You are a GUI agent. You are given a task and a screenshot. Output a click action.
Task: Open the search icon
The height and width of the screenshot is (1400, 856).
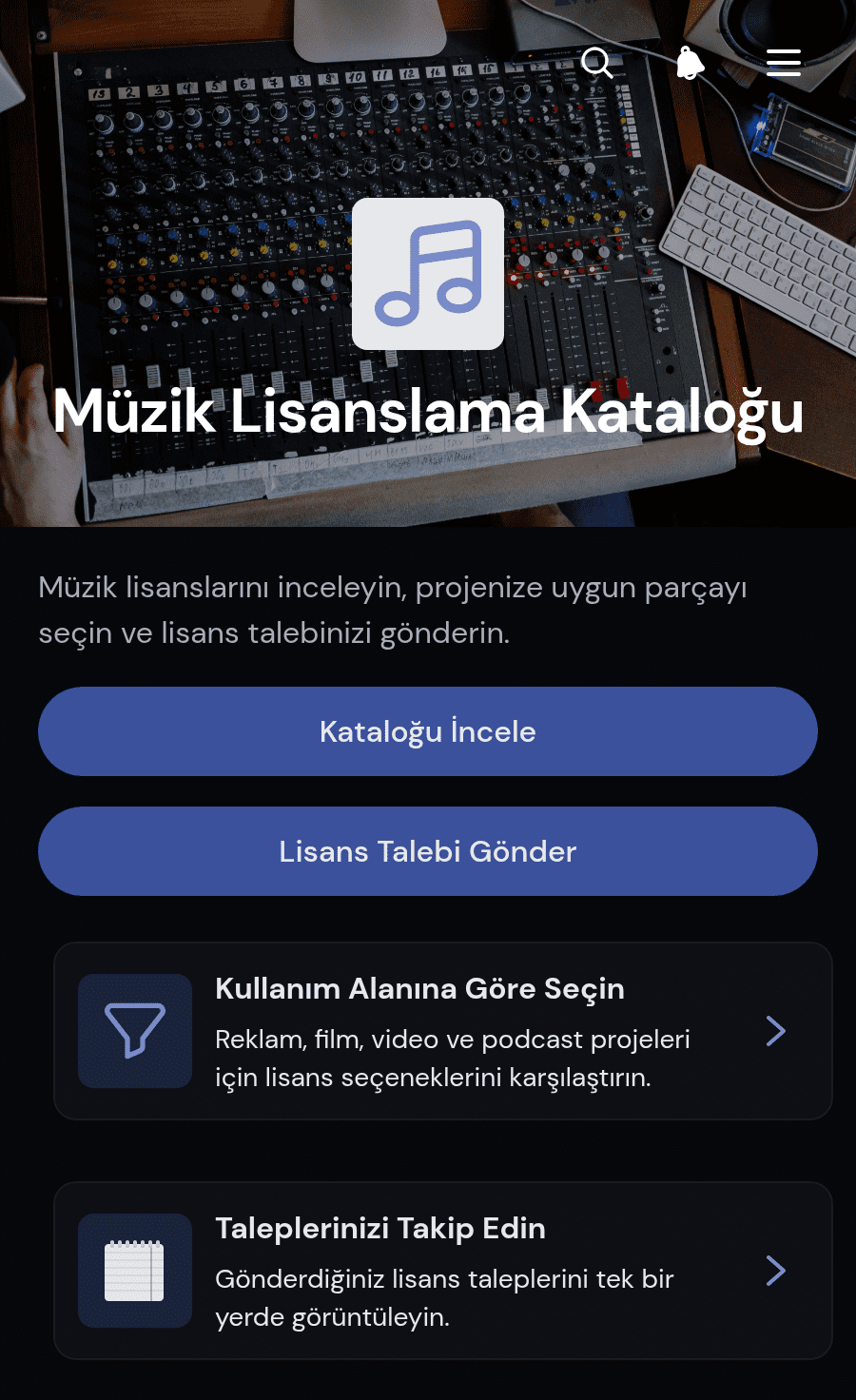(x=597, y=63)
